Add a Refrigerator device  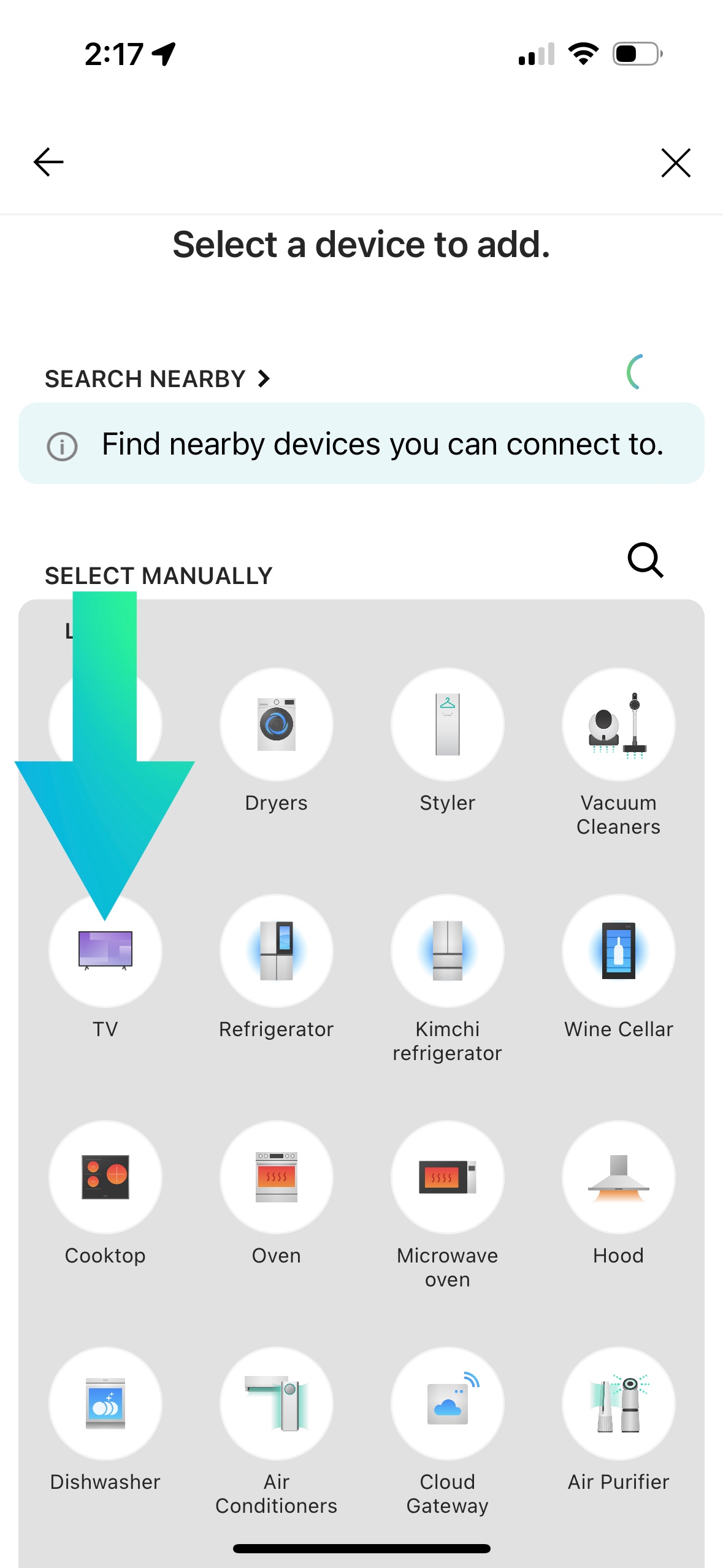pyautogui.click(x=276, y=951)
